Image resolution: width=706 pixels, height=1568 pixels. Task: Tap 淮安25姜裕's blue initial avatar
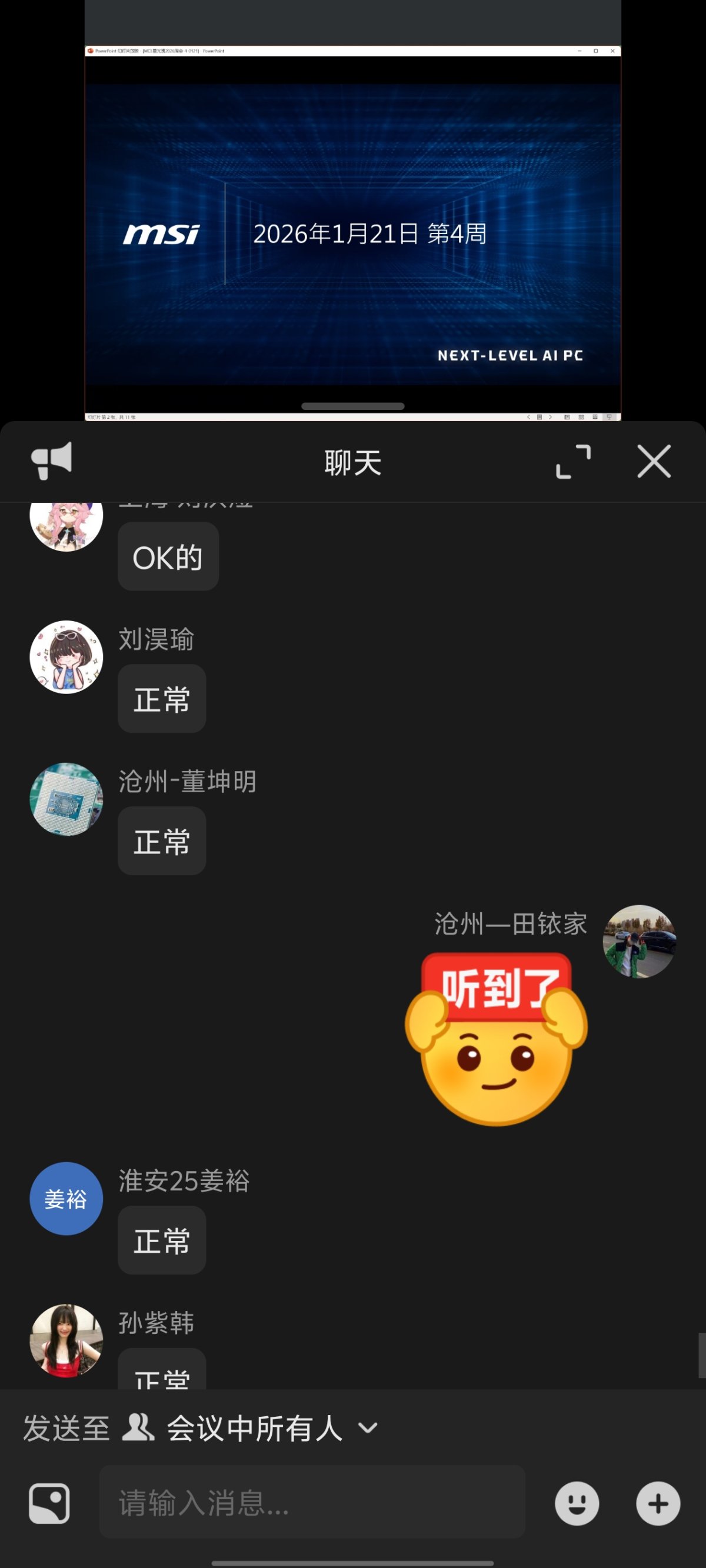tap(66, 1197)
